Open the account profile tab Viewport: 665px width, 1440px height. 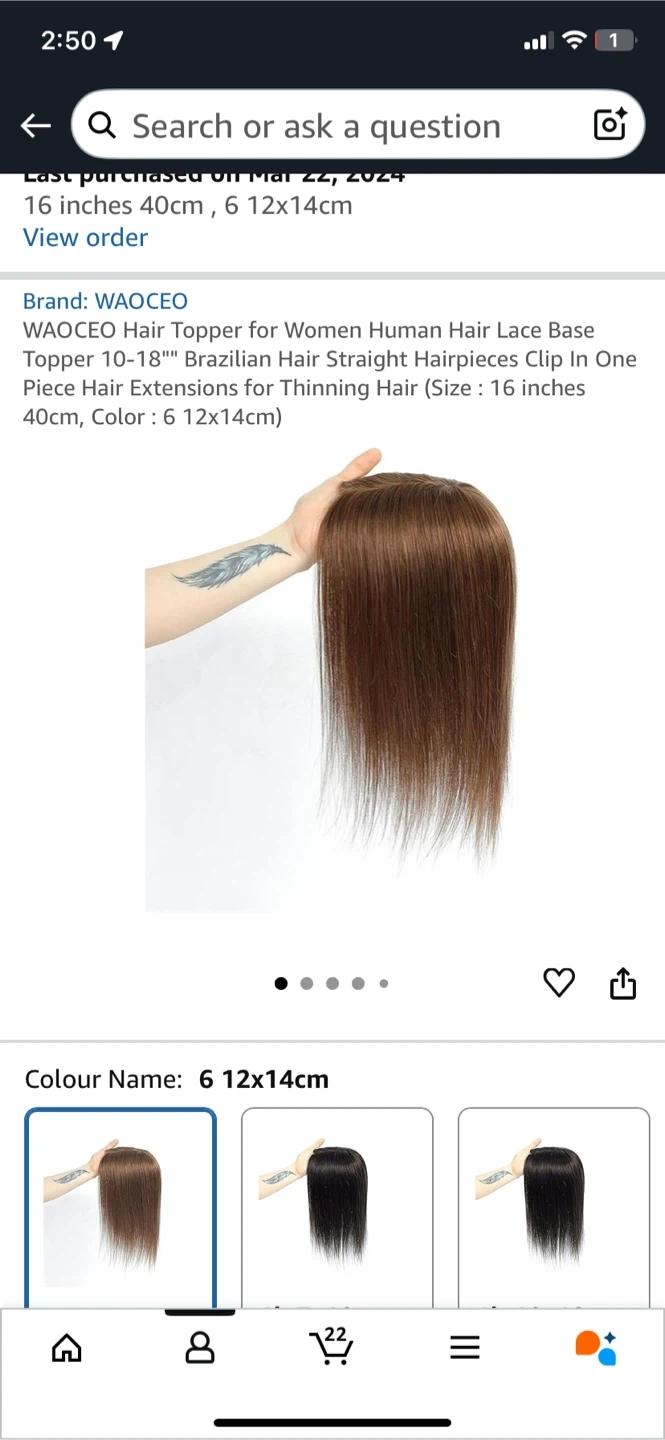[x=200, y=1349]
